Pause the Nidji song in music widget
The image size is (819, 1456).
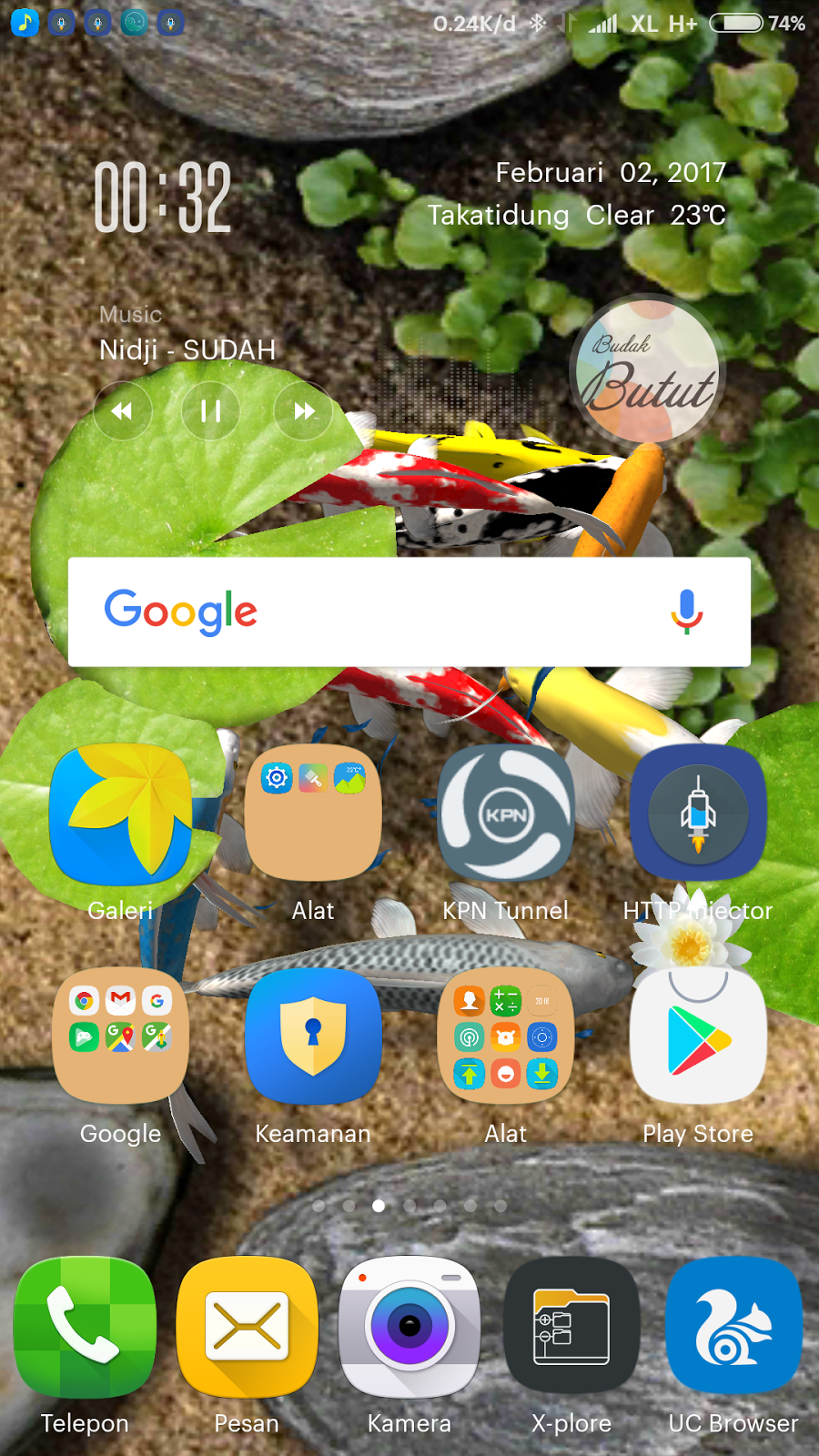click(210, 411)
